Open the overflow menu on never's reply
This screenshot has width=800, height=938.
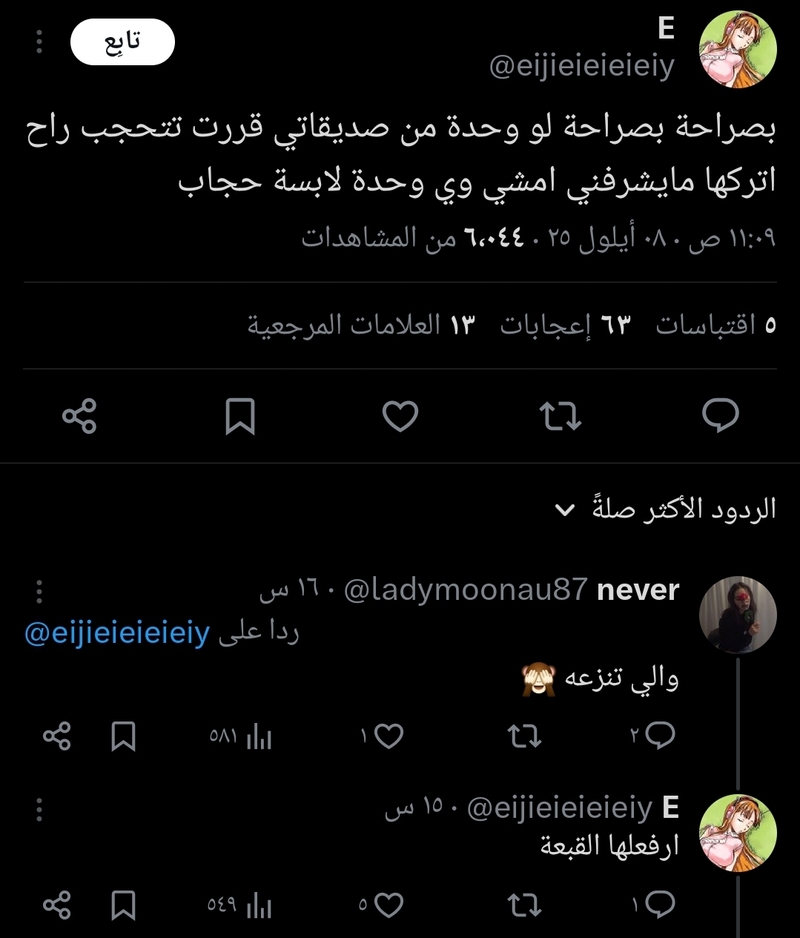38,590
